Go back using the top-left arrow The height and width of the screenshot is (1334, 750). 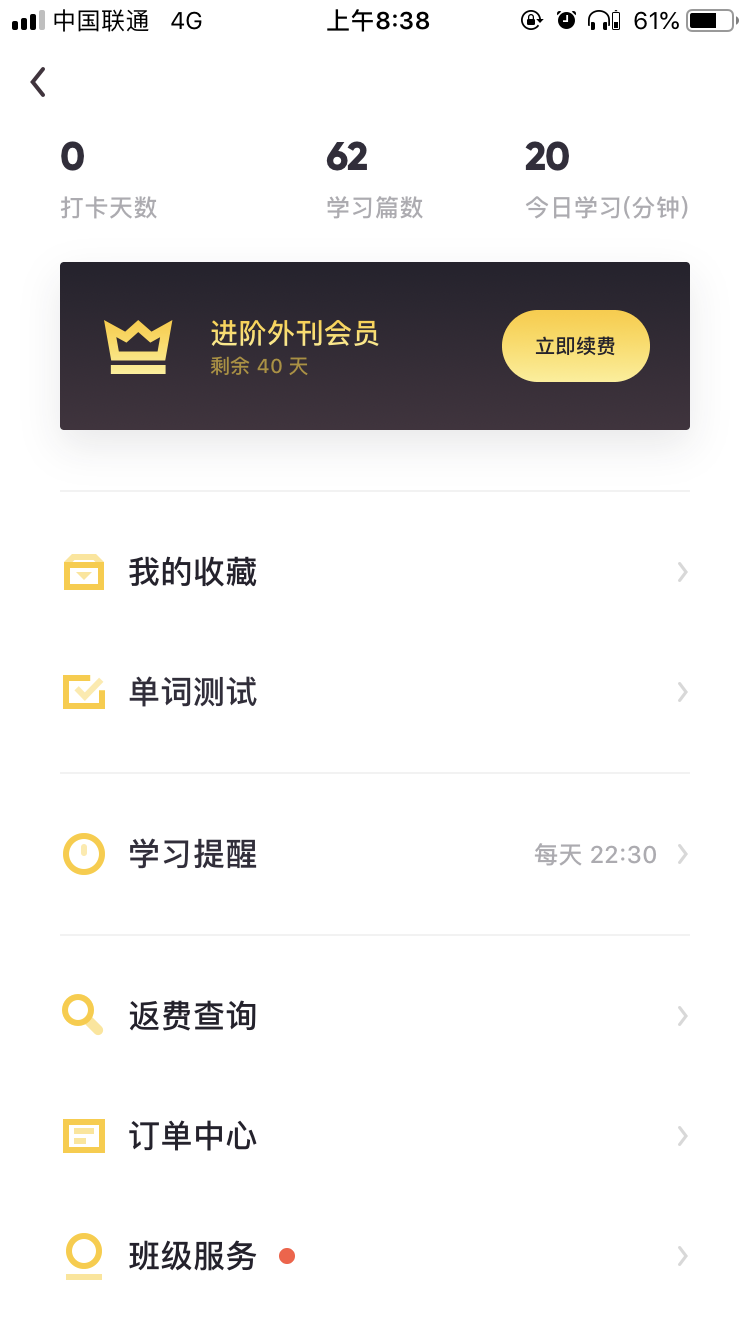pos(38,82)
